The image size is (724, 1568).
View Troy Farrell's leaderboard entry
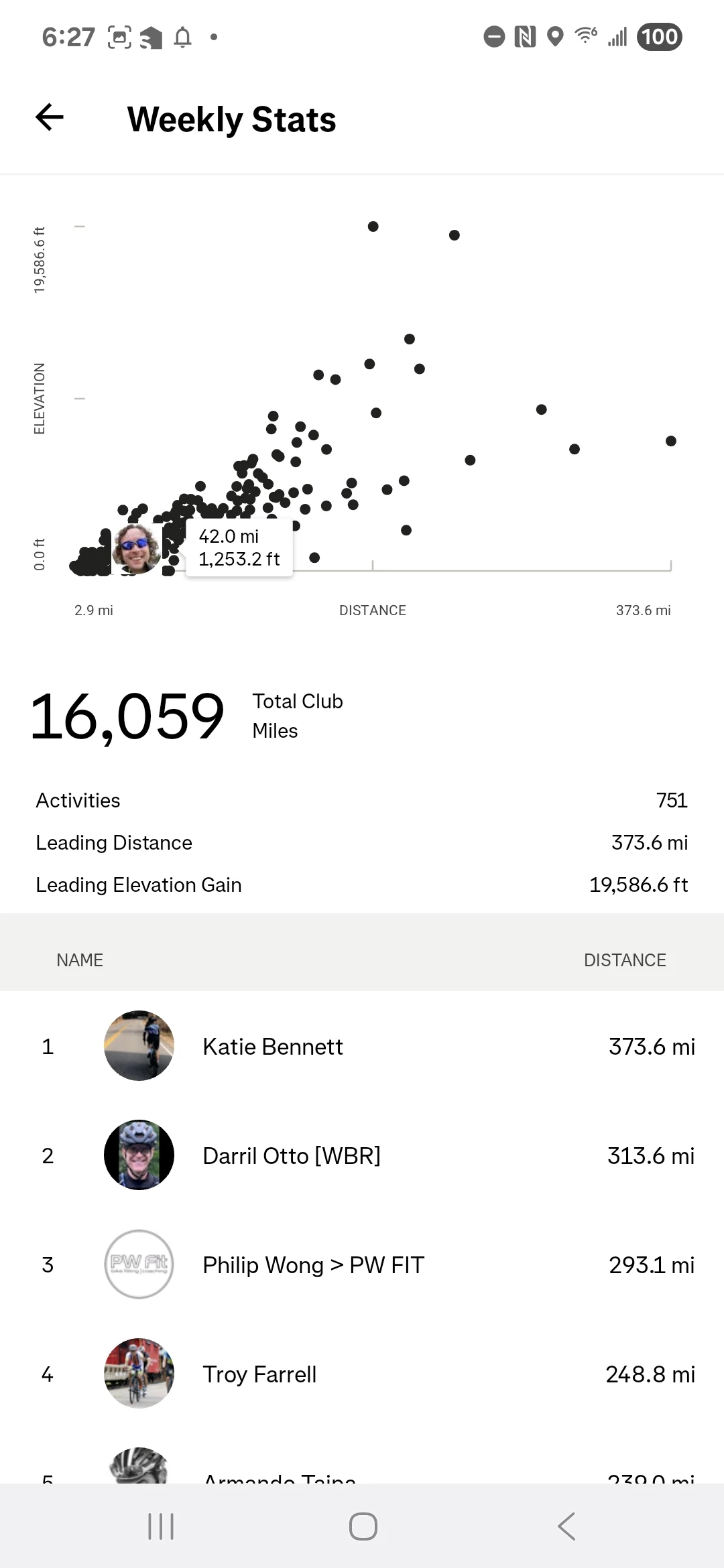coord(362,1374)
